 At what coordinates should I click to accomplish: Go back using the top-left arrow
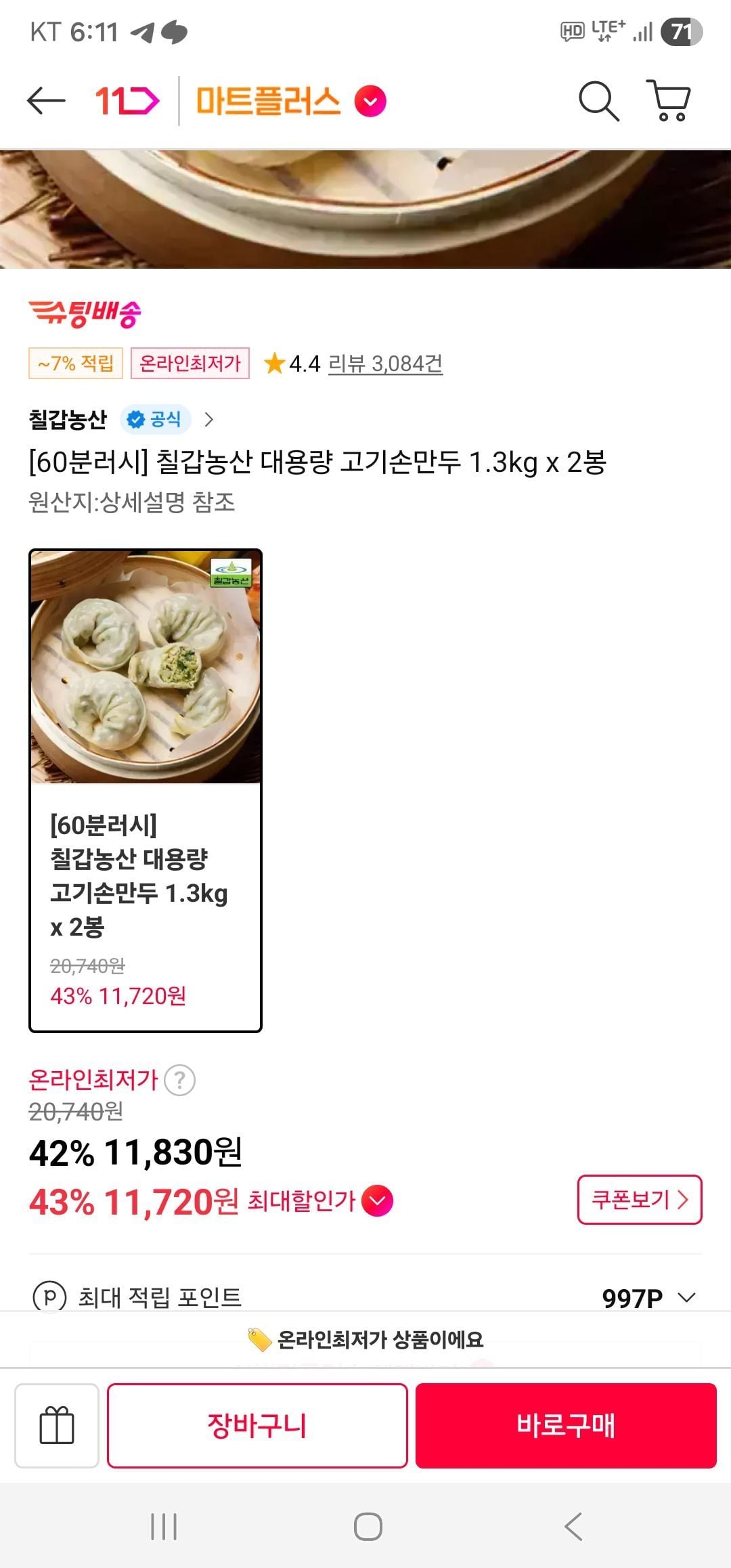[x=46, y=102]
